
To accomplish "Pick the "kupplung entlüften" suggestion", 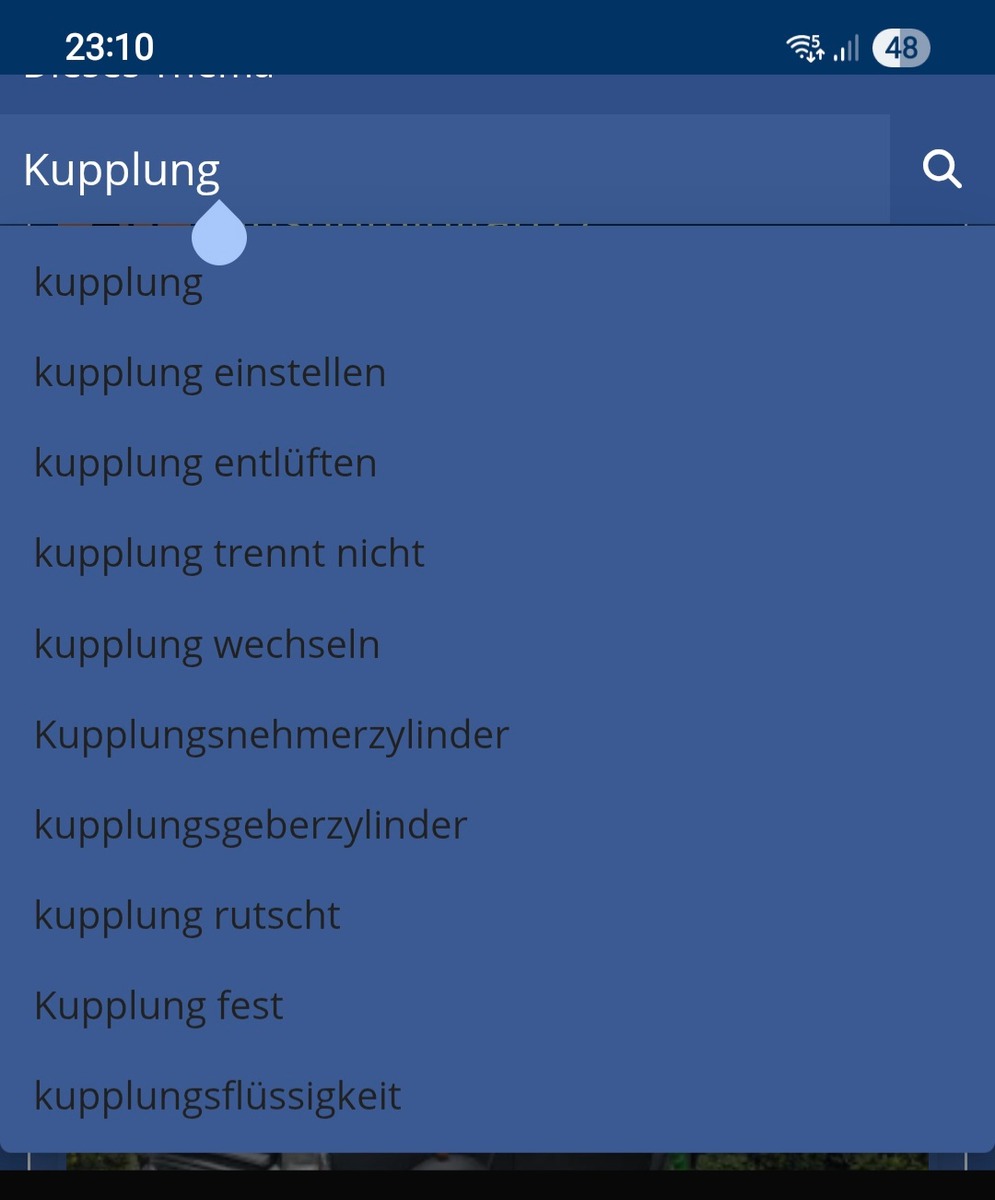I will pos(205,464).
